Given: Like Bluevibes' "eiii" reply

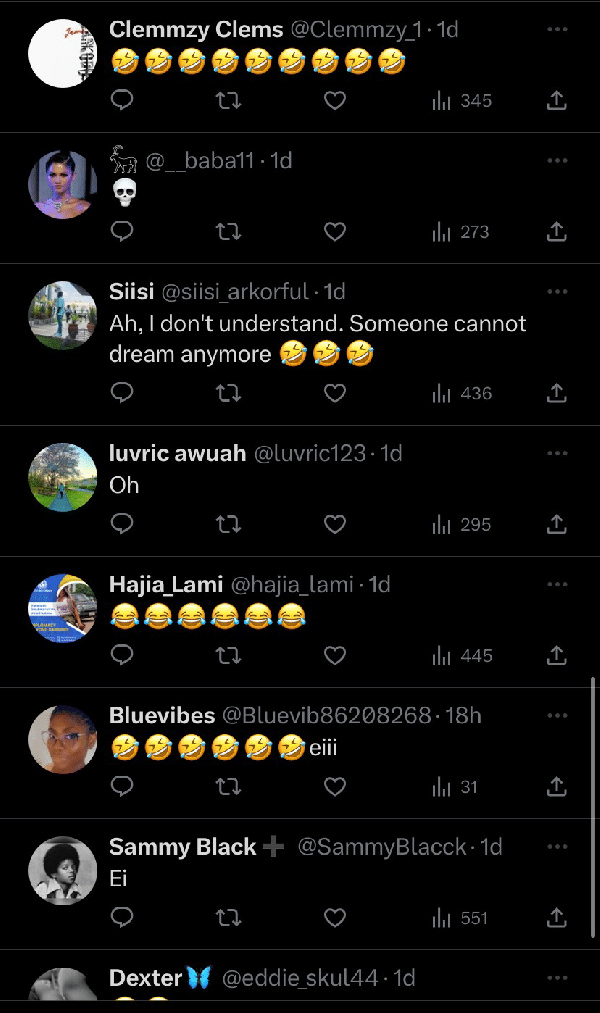Looking at the screenshot, I should pyautogui.click(x=335, y=787).
